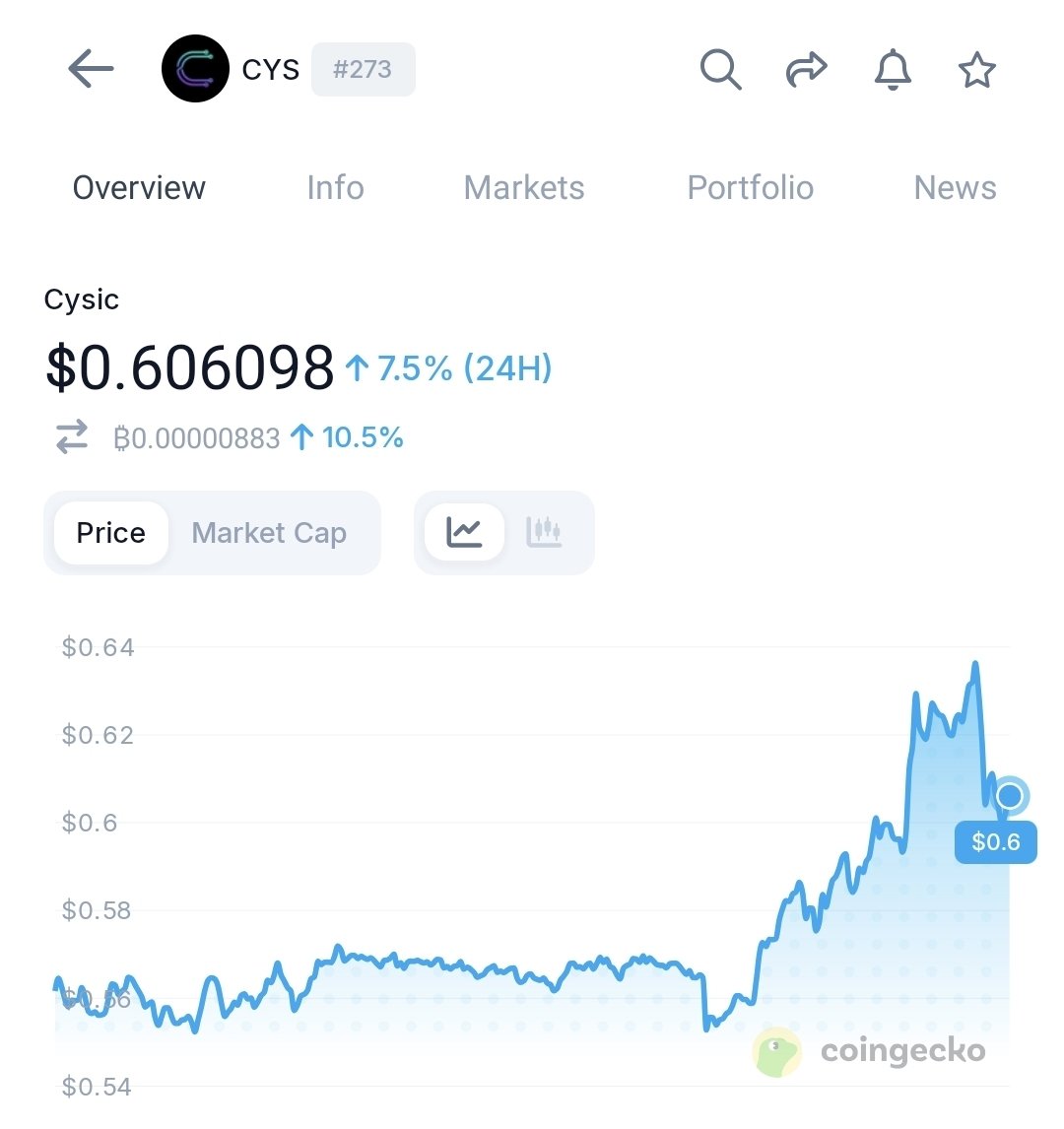Choose the line chart view
The height and width of the screenshot is (1129, 1064).
pyautogui.click(x=464, y=532)
